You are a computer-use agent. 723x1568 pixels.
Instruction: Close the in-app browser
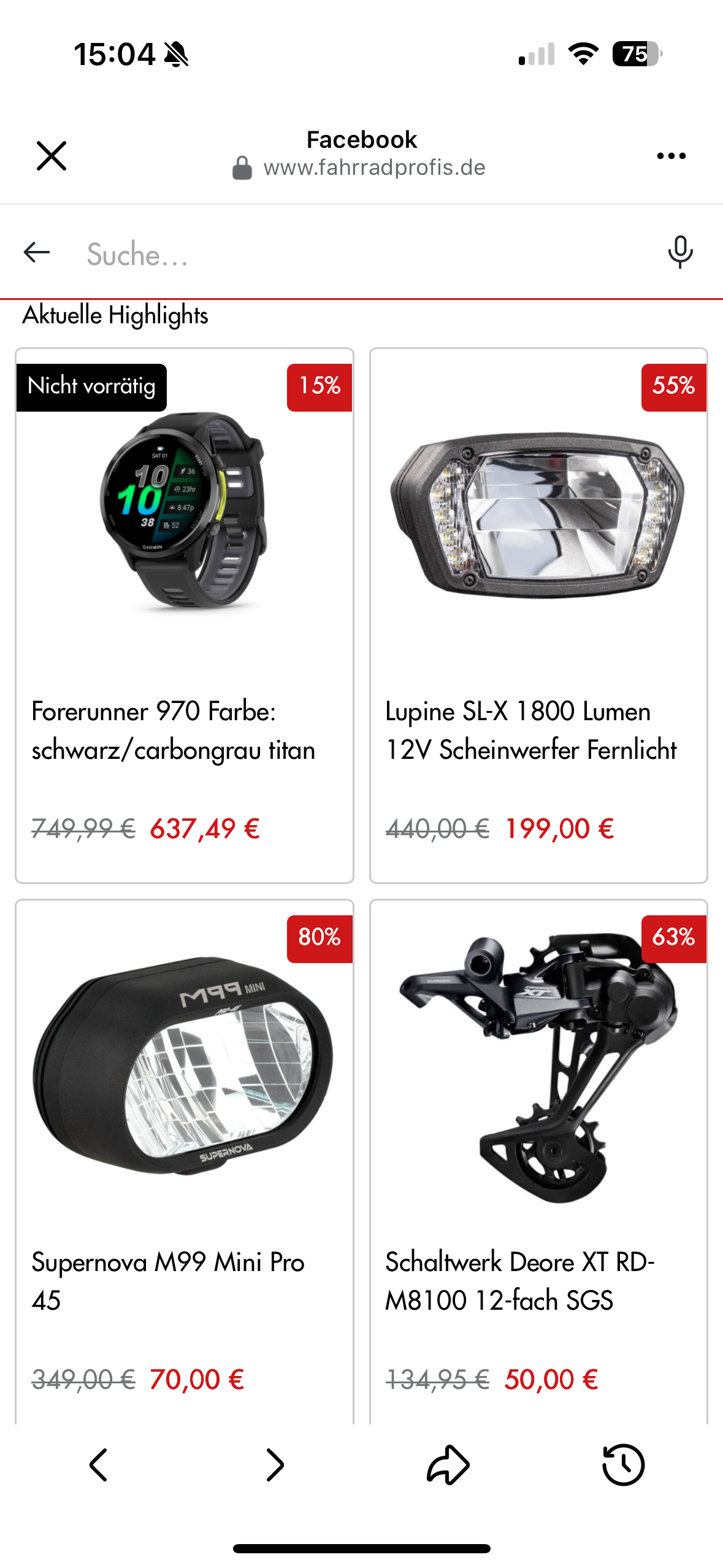pos(52,156)
